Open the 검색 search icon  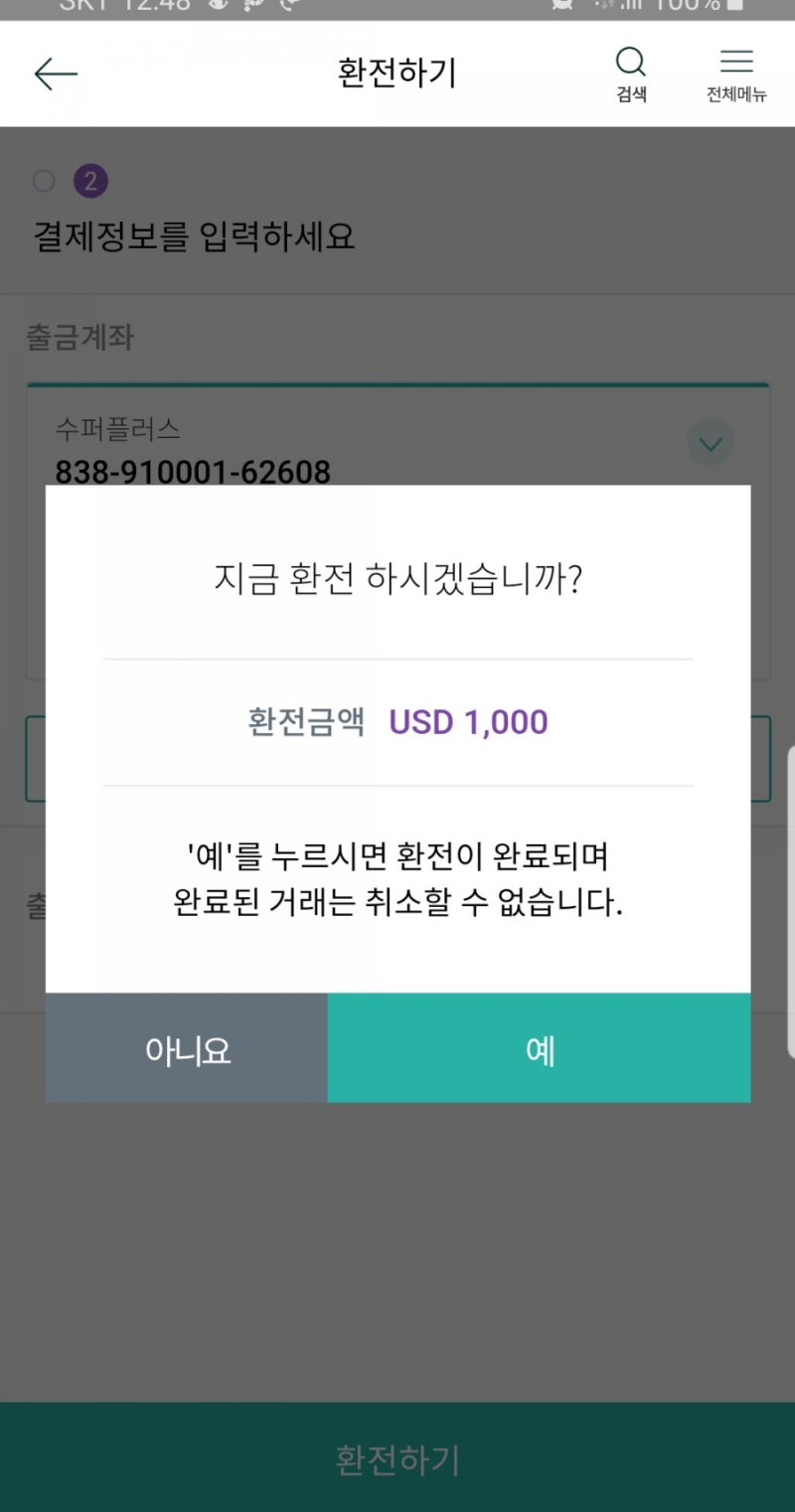[x=631, y=74]
